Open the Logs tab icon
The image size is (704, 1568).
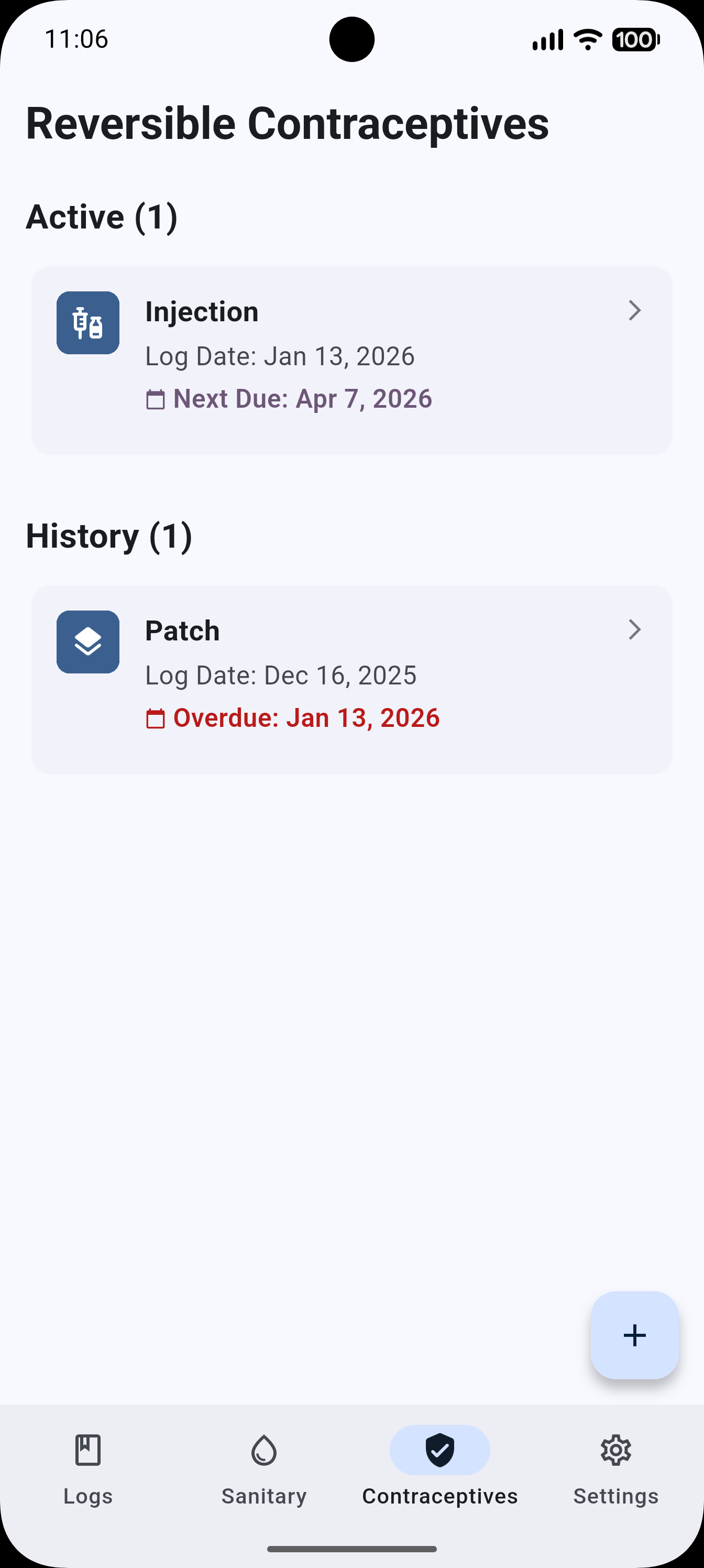tap(87, 1451)
